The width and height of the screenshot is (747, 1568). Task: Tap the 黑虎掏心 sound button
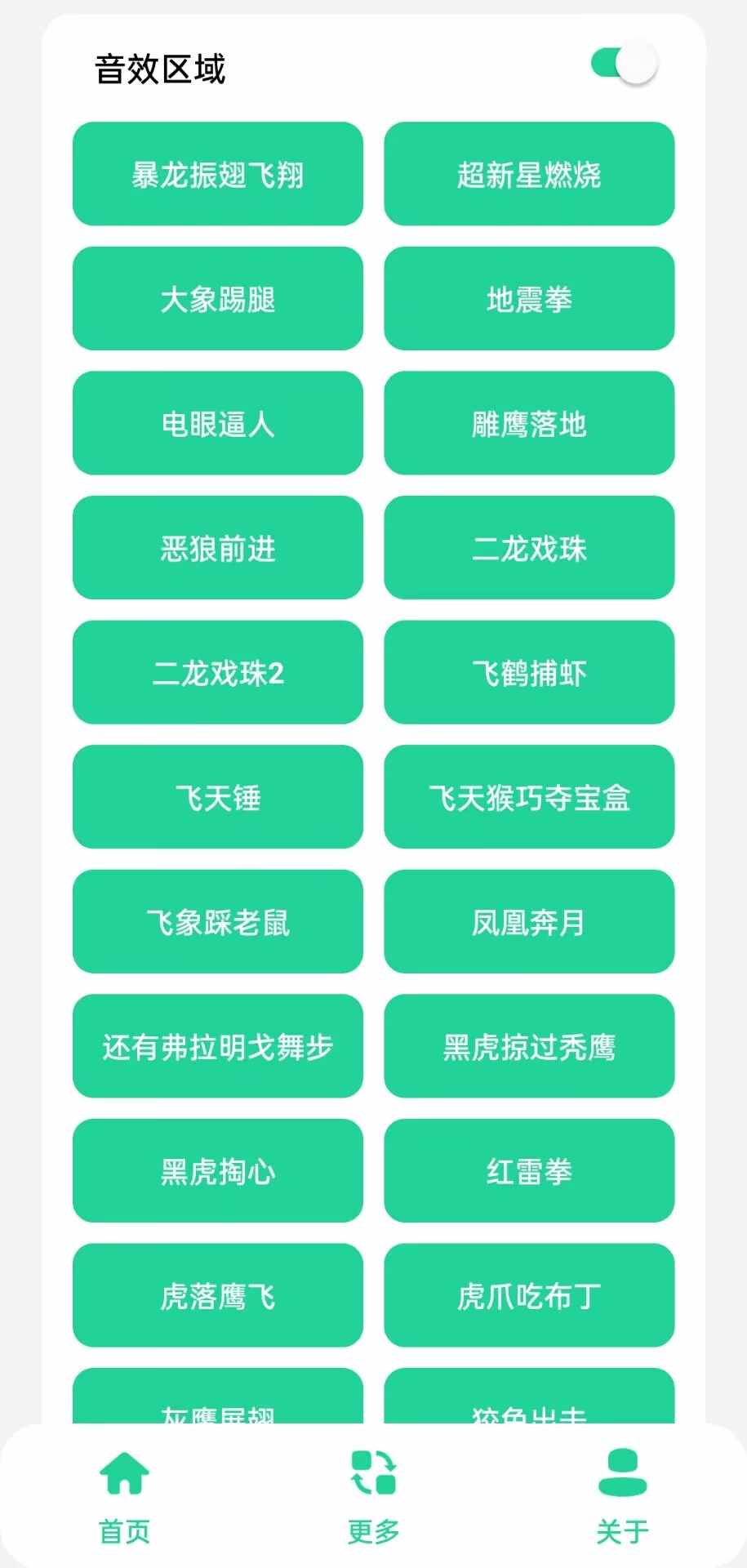coord(217,1171)
